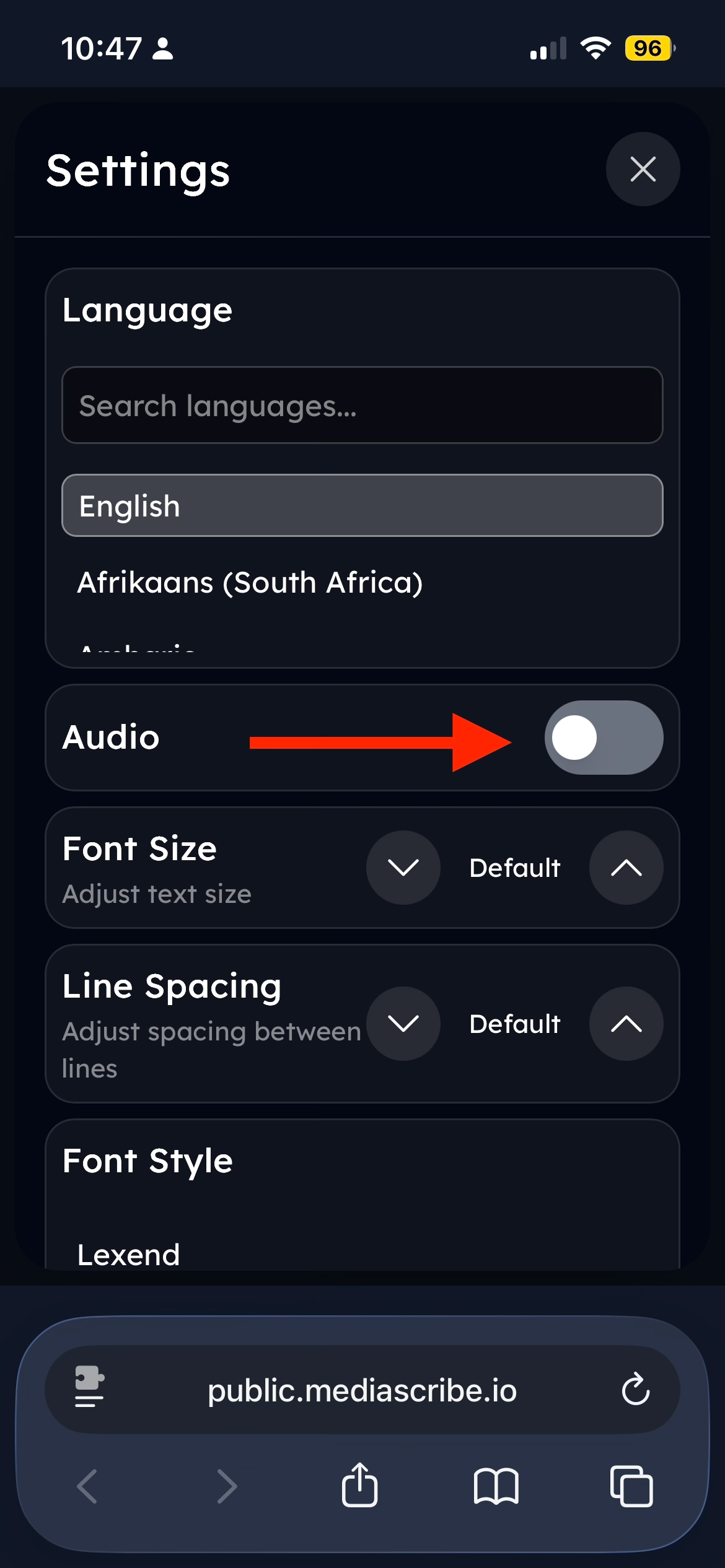Select Afrikaans (South Africa) from the language list
Screen dimensions: 725x1568
pyautogui.click(x=362, y=582)
